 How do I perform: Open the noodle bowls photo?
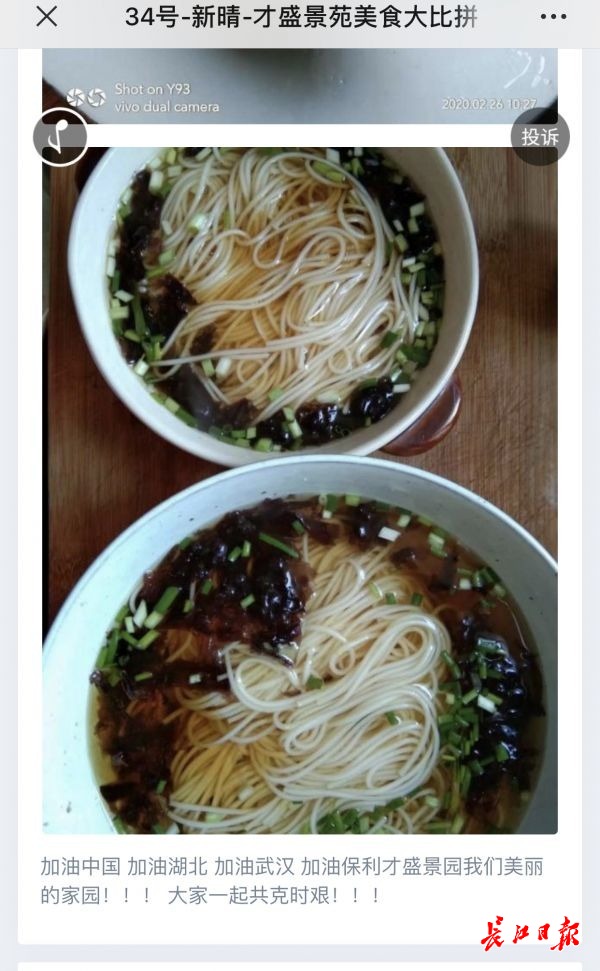click(300, 489)
